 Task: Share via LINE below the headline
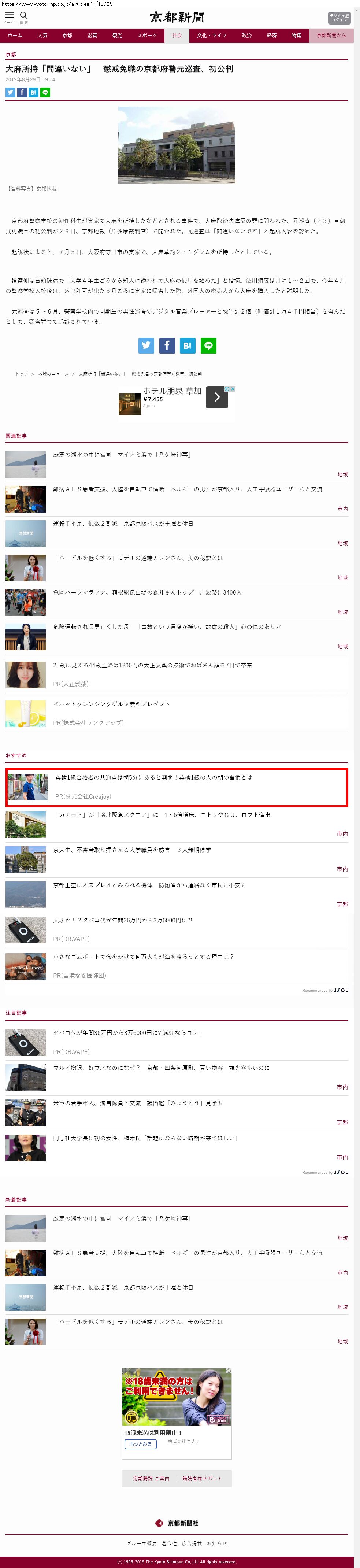coord(46,93)
